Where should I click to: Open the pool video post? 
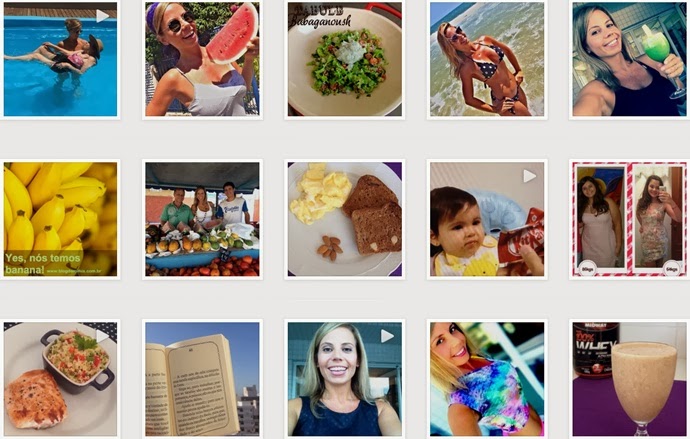click(60, 59)
